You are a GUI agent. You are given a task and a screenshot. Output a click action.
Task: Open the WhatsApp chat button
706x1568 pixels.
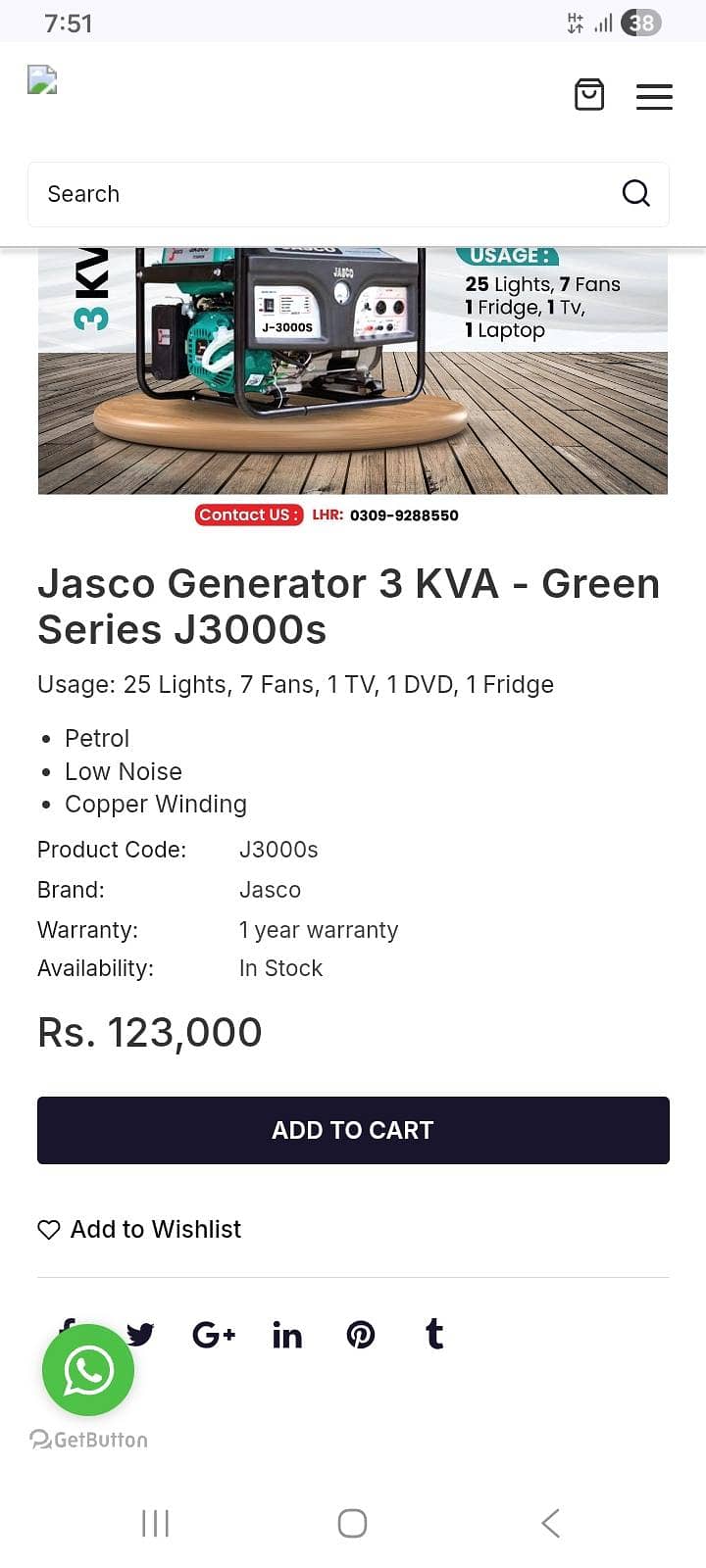[88, 1369]
